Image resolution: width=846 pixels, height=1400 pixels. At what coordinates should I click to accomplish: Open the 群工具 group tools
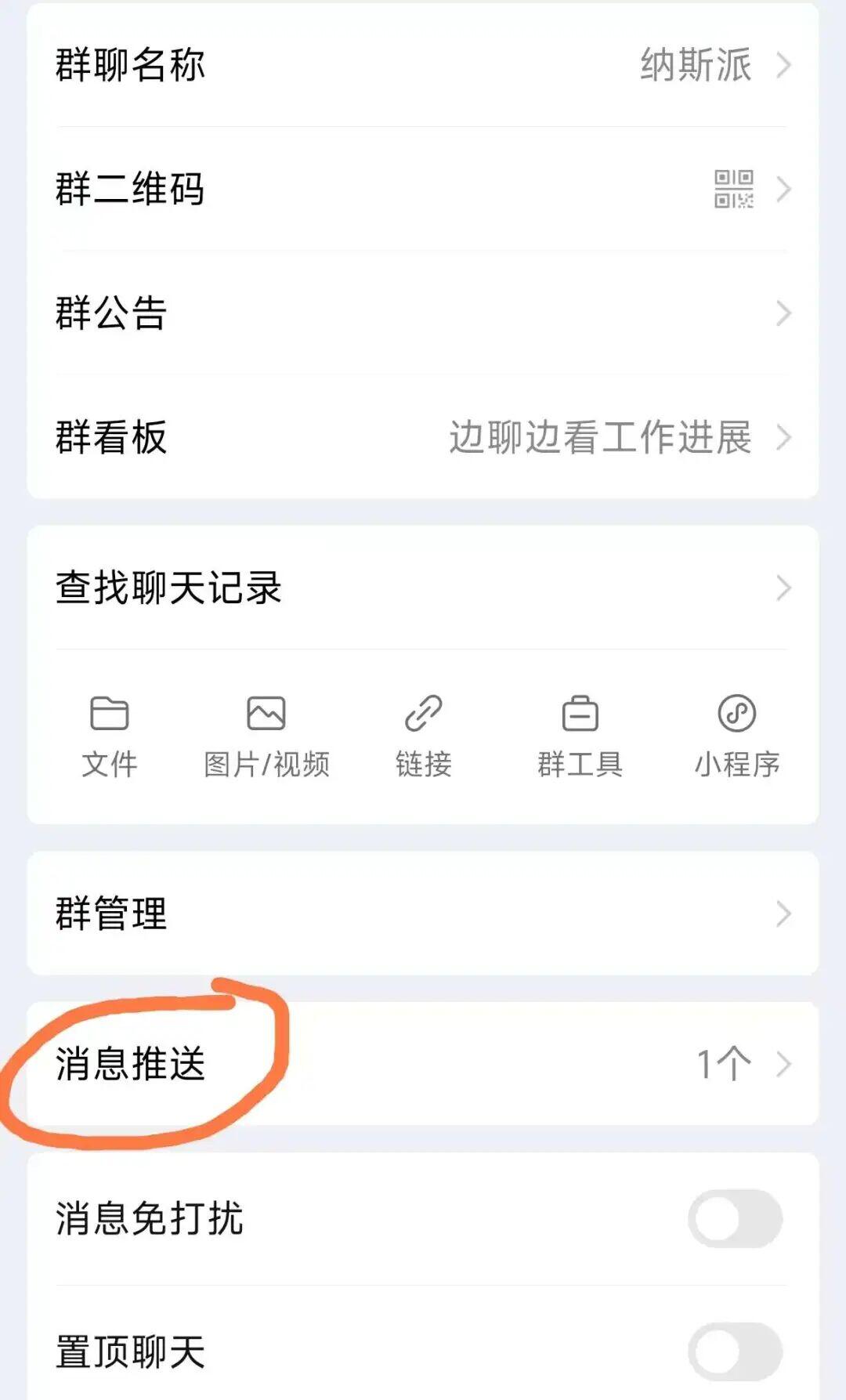pyautogui.click(x=580, y=735)
